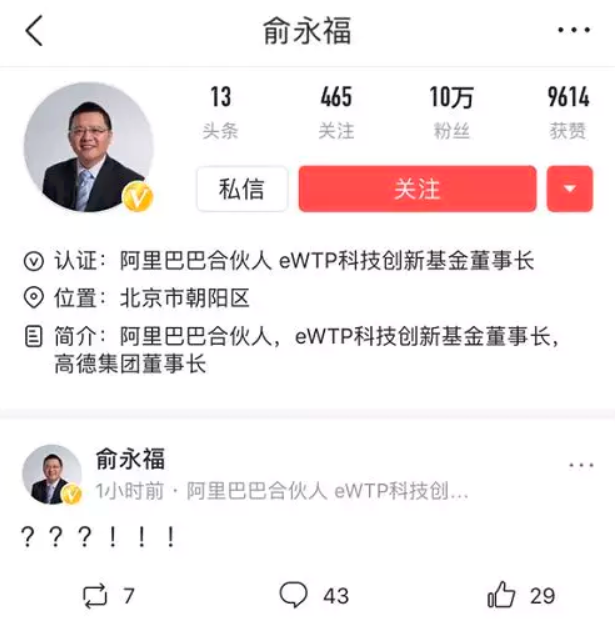Open the 13 头条 posts list
This screenshot has width=615, height=626.
[221, 111]
